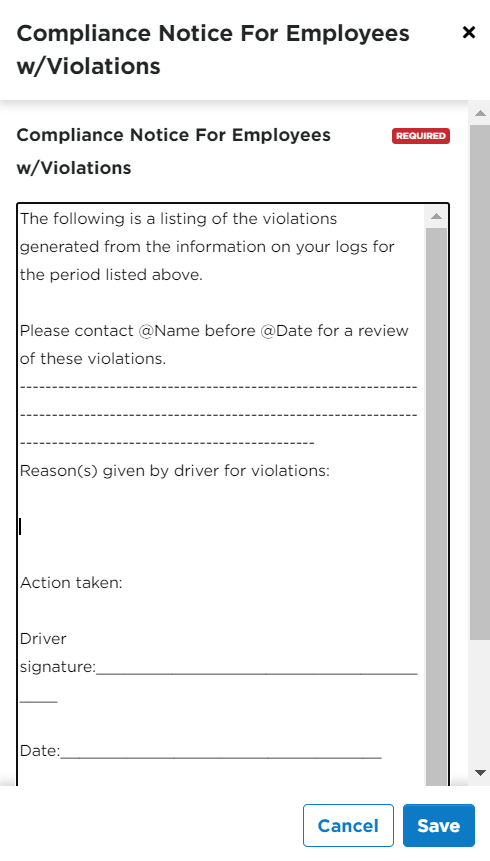Tap the dialog's outer scroll-down arrow

[480, 773]
